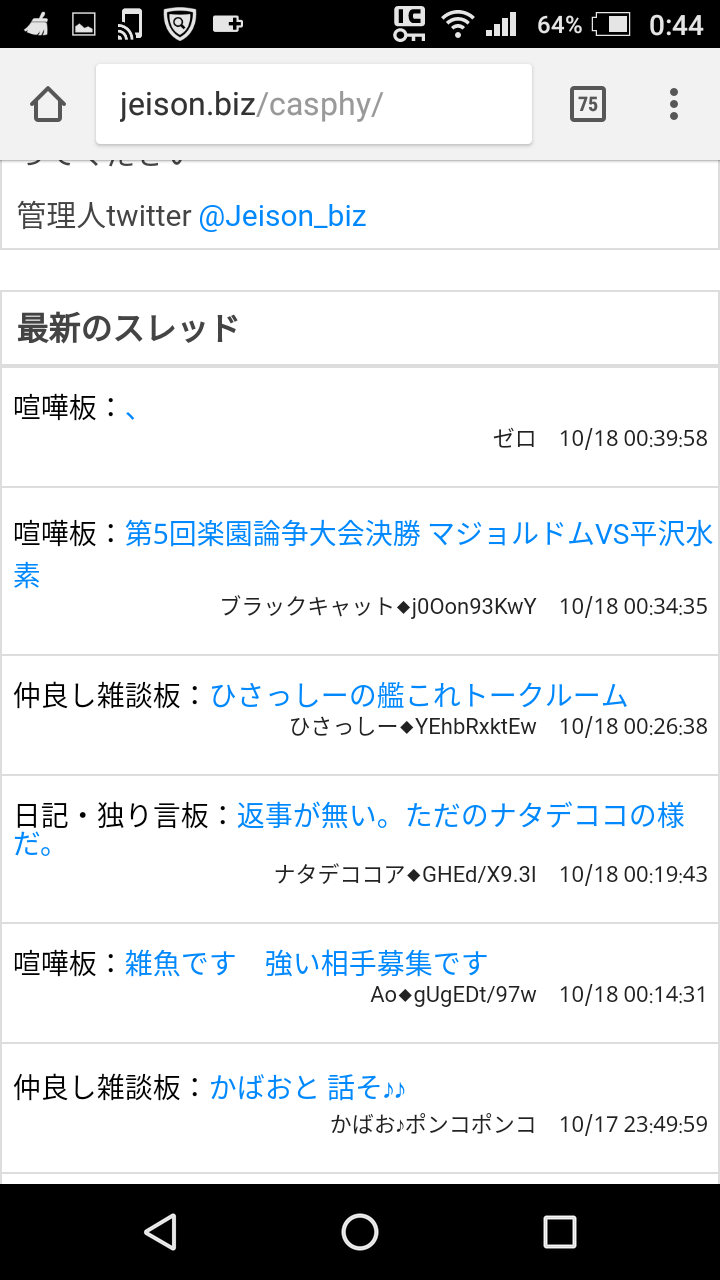This screenshot has width=720, height=1280.
Task: Open かばおと 話そ♪♪ thread
Action: pos(308,1087)
